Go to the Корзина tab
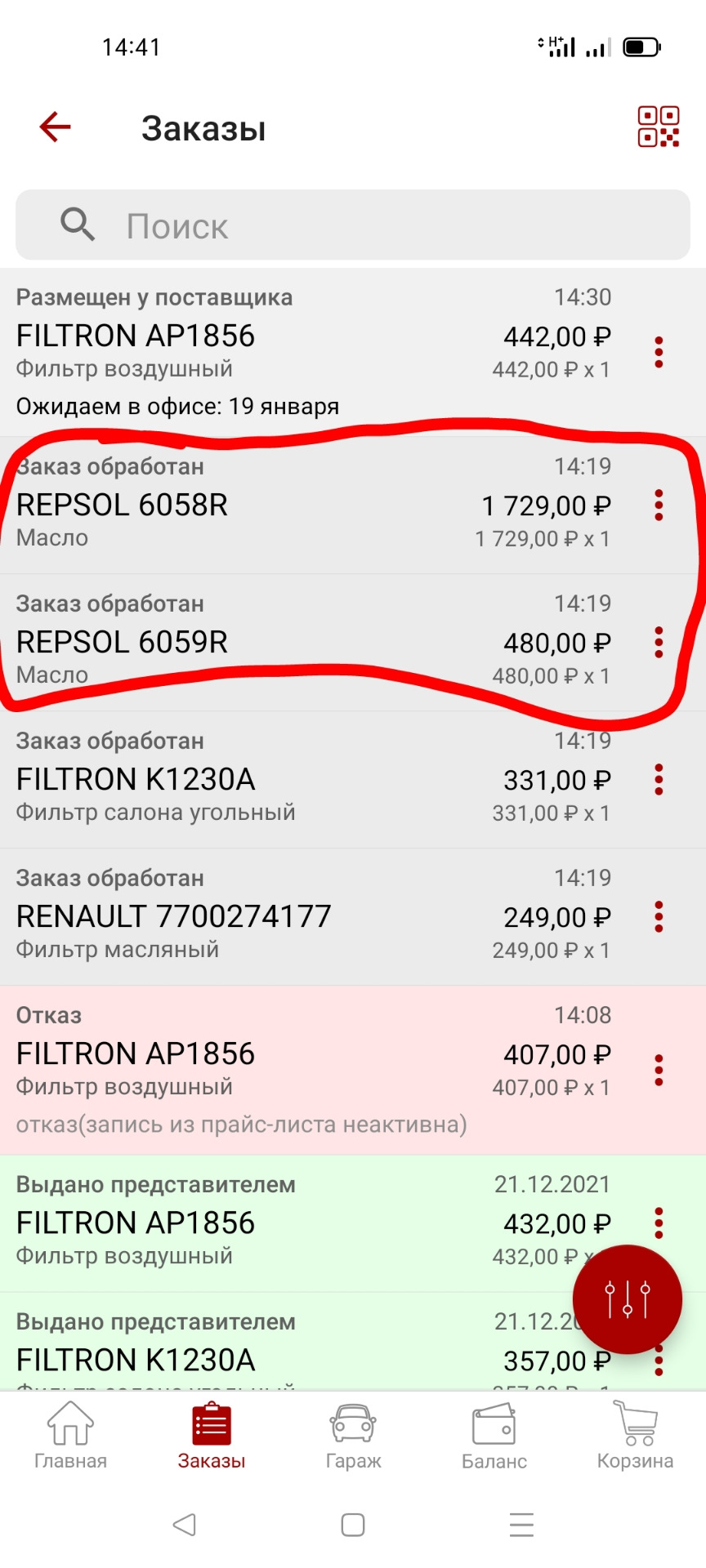The width and height of the screenshot is (706, 1568). click(x=635, y=1435)
